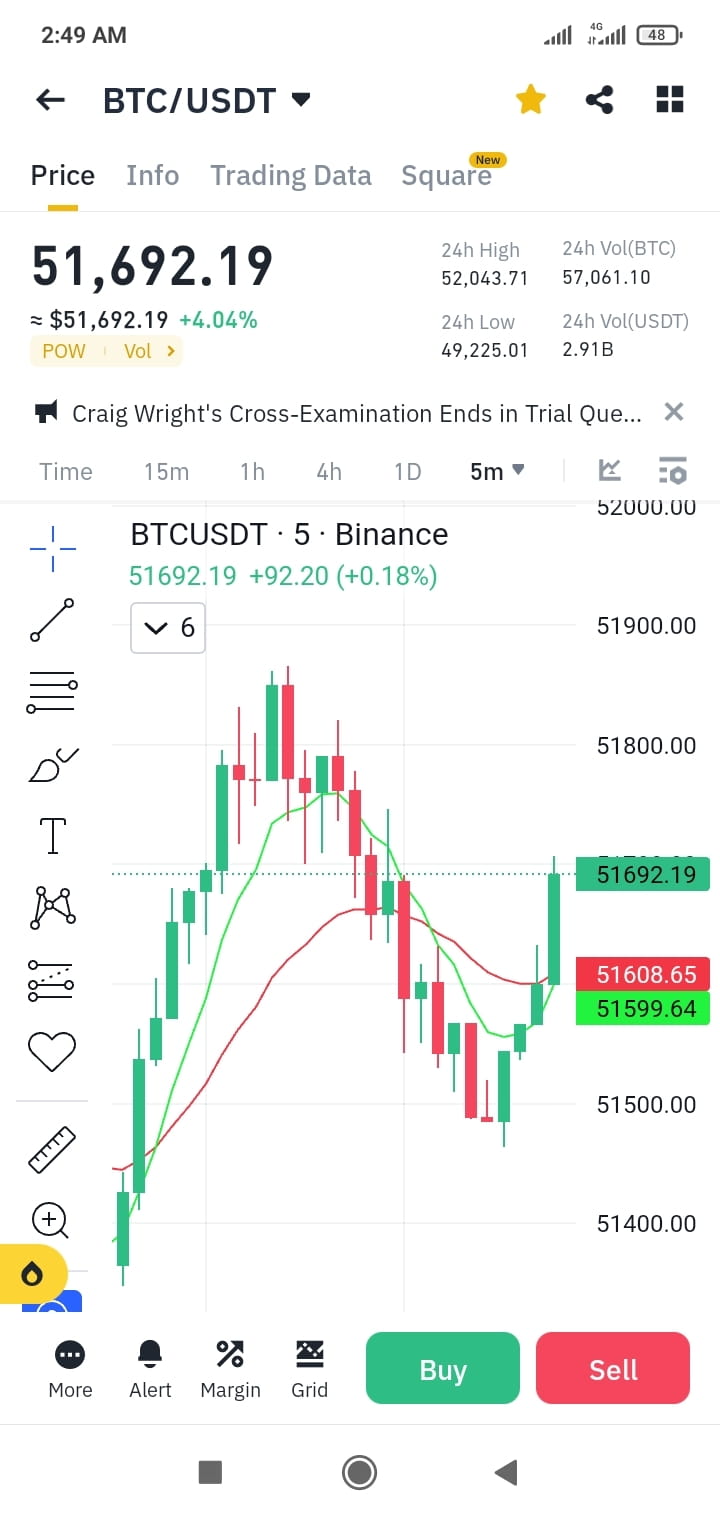The height and width of the screenshot is (1520, 720).
Task: Open Margin trading options
Action: pos(229,1368)
